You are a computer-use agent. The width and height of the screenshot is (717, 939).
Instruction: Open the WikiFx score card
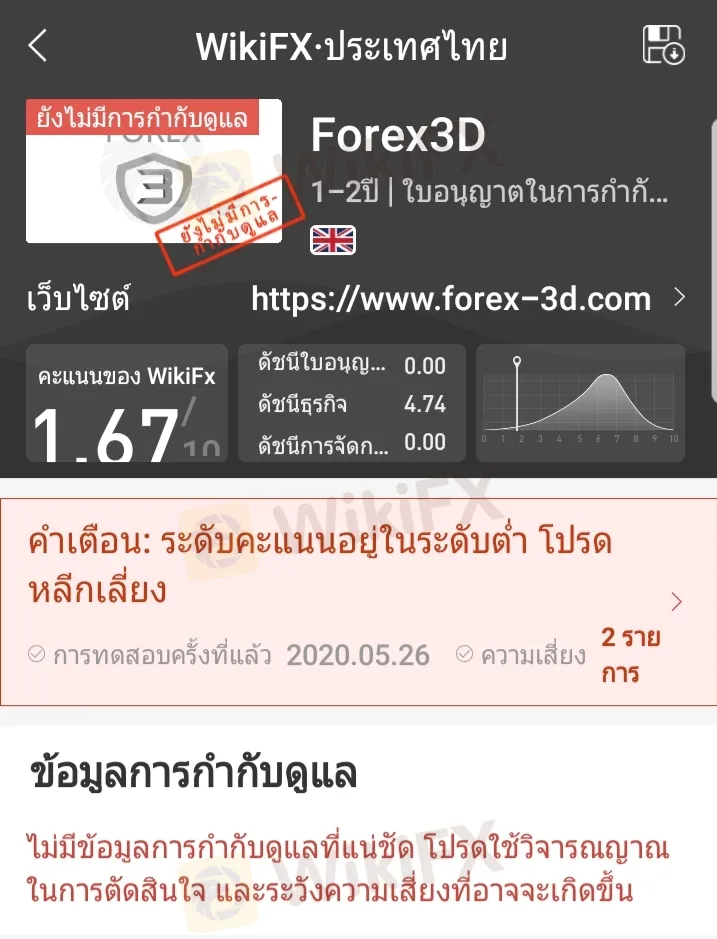coord(126,404)
